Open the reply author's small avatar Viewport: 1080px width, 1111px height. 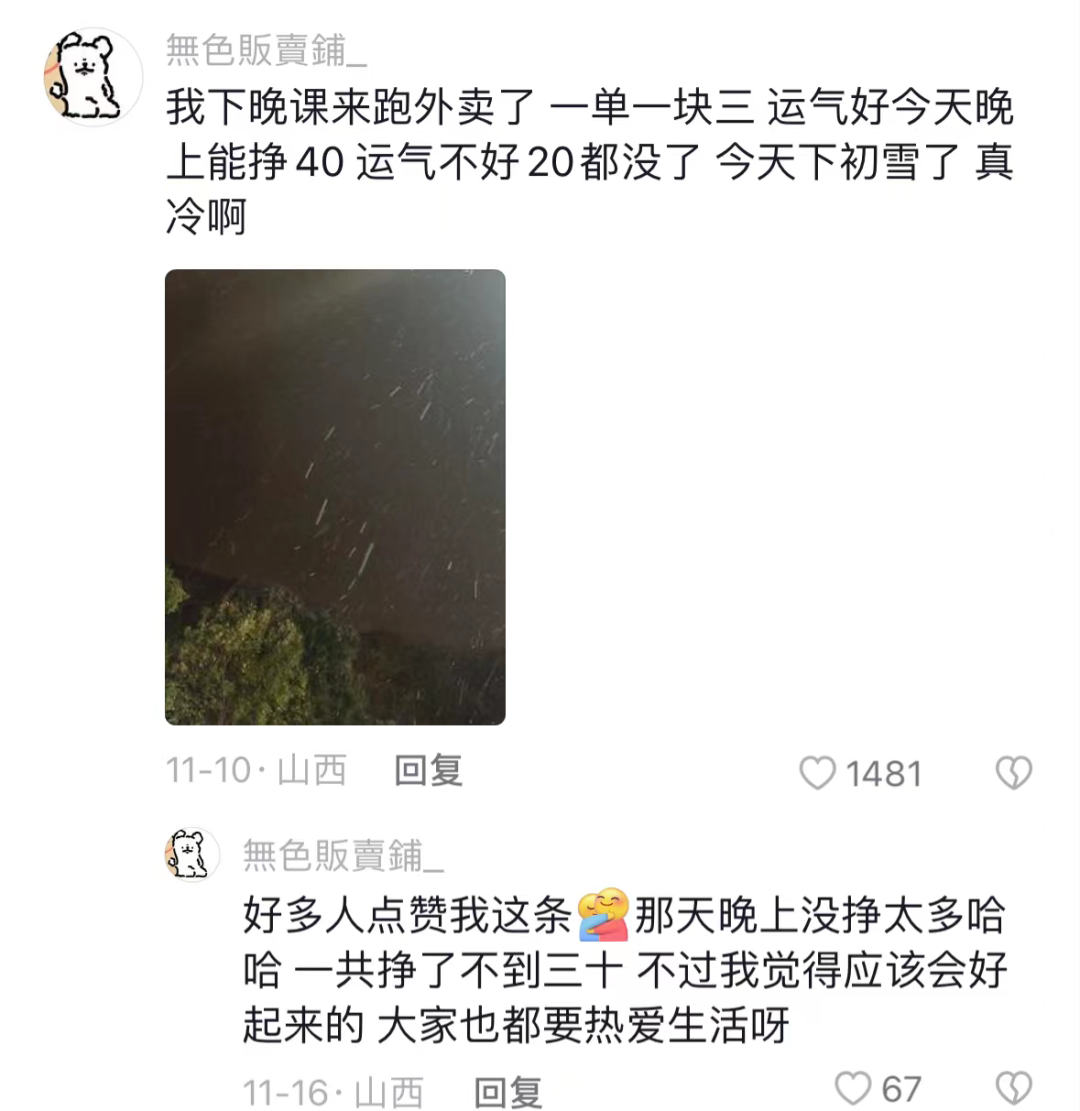tap(192, 855)
